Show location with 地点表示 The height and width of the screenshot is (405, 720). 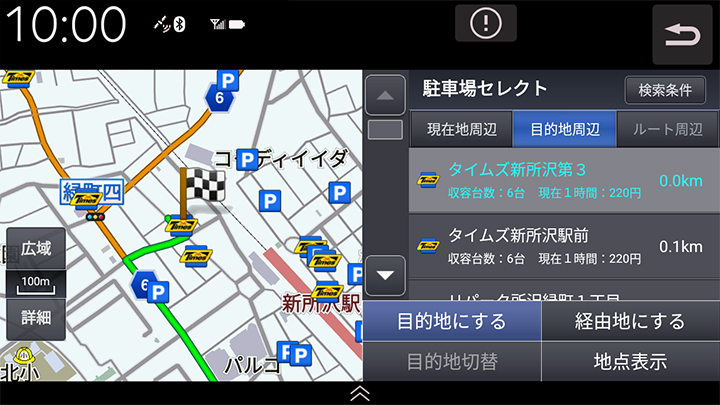(x=630, y=361)
